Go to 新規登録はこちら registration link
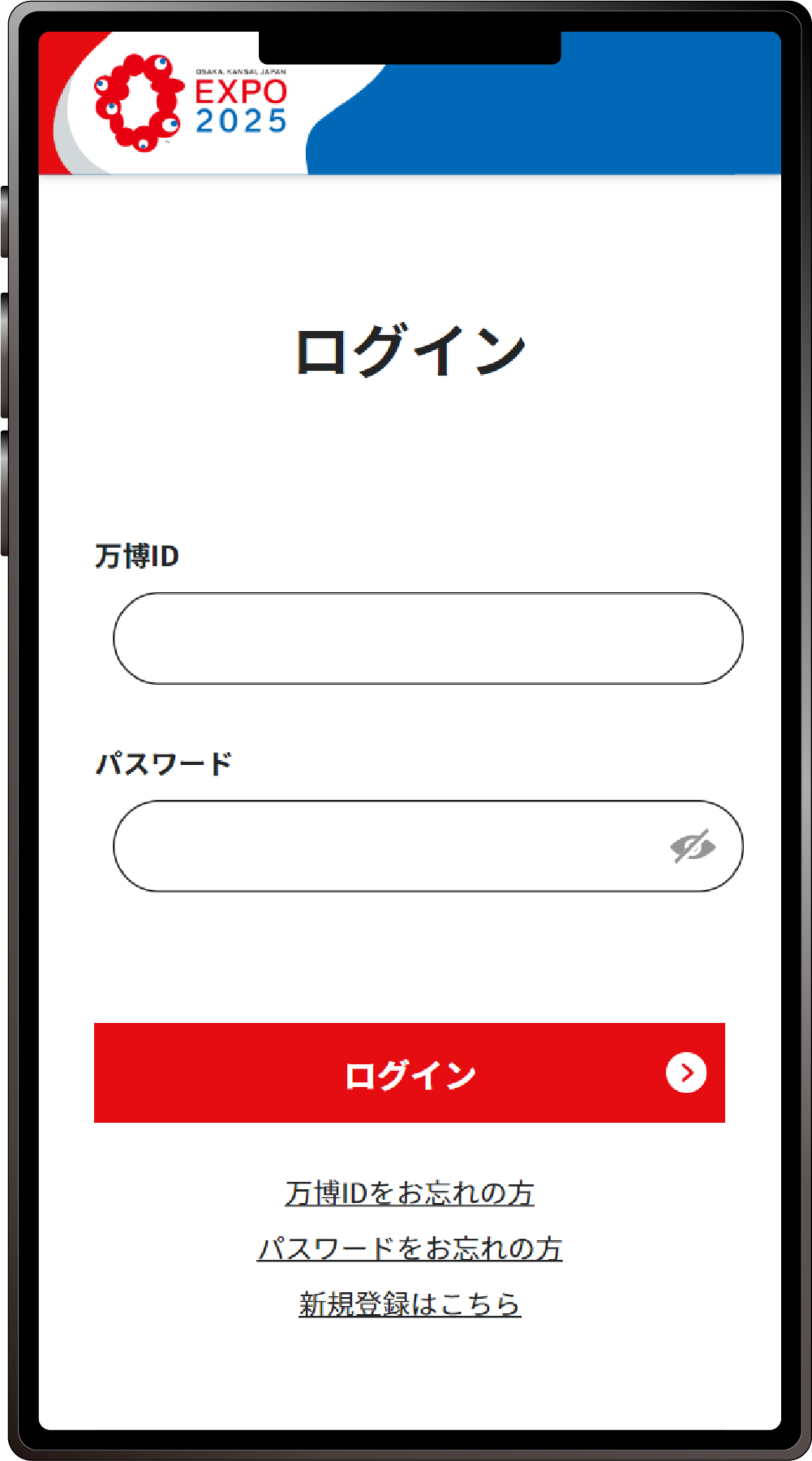The height and width of the screenshot is (1461, 812). tap(409, 1304)
